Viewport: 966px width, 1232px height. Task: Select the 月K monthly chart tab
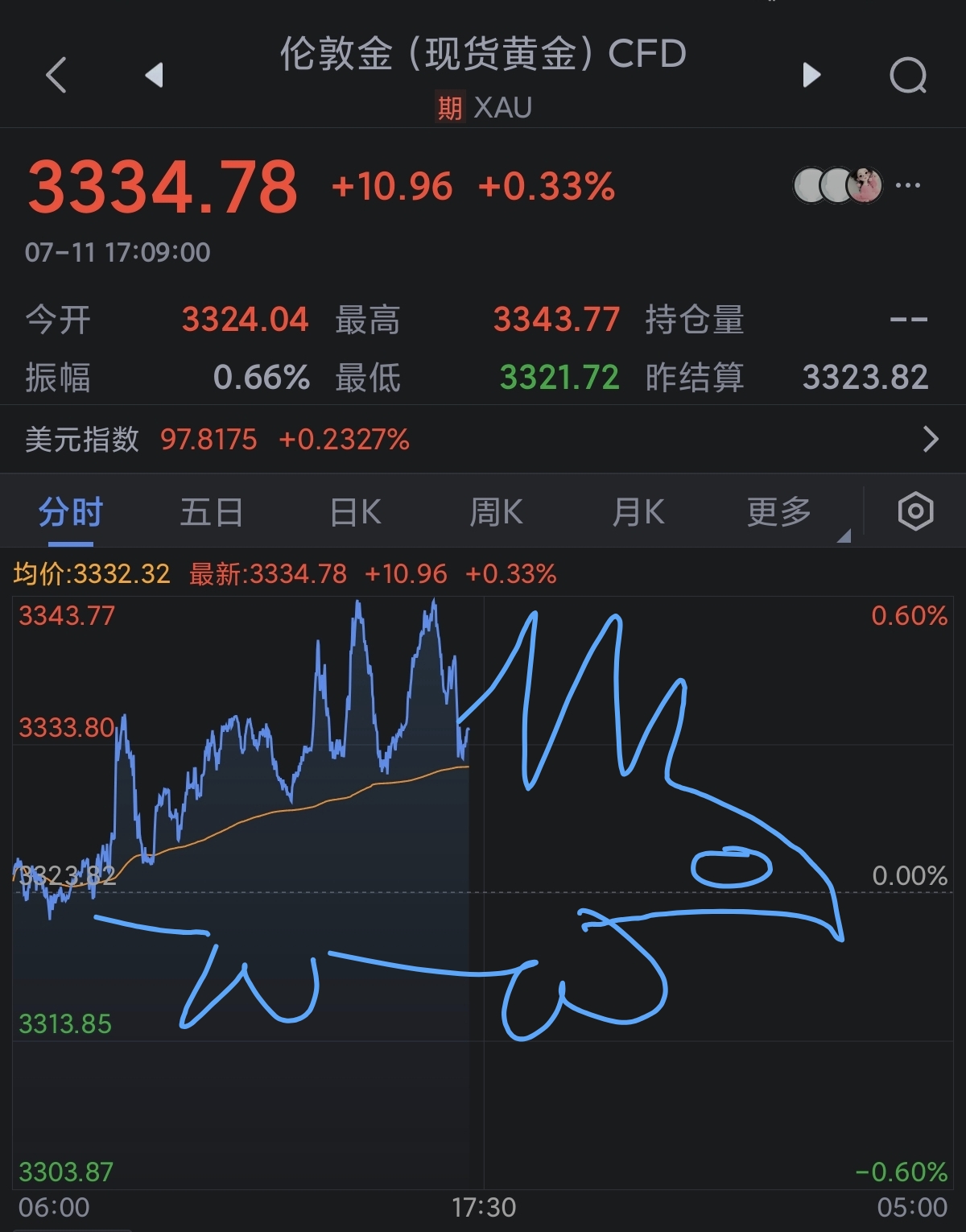[x=638, y=511]
